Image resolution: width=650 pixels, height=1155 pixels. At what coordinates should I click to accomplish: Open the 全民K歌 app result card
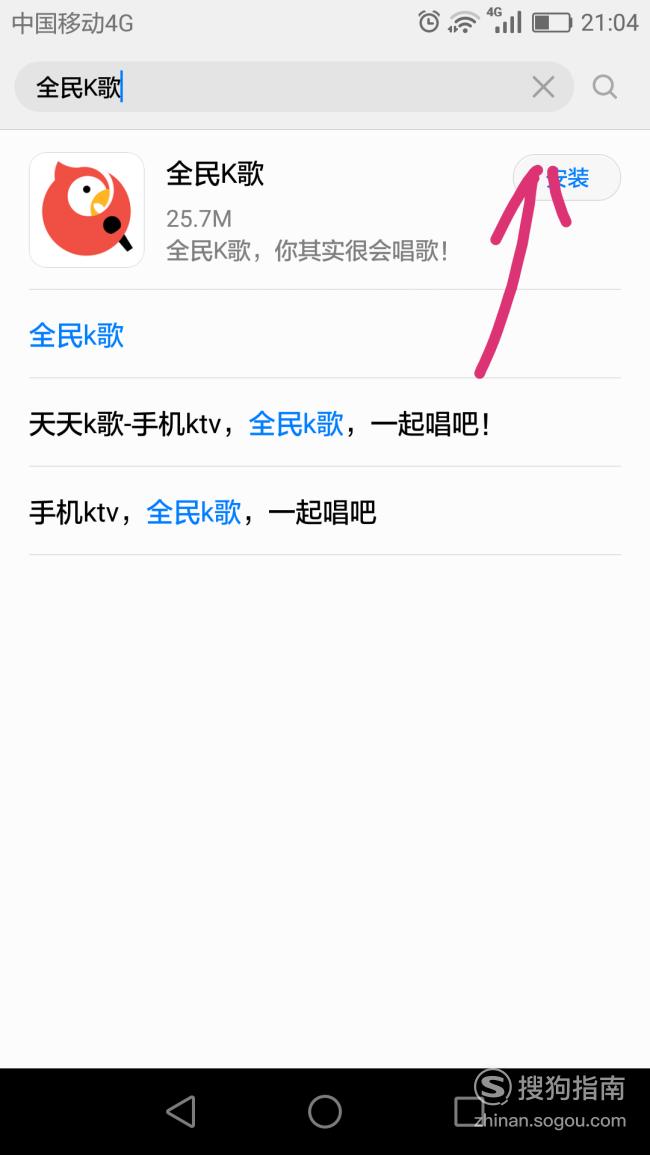[325, 210]
